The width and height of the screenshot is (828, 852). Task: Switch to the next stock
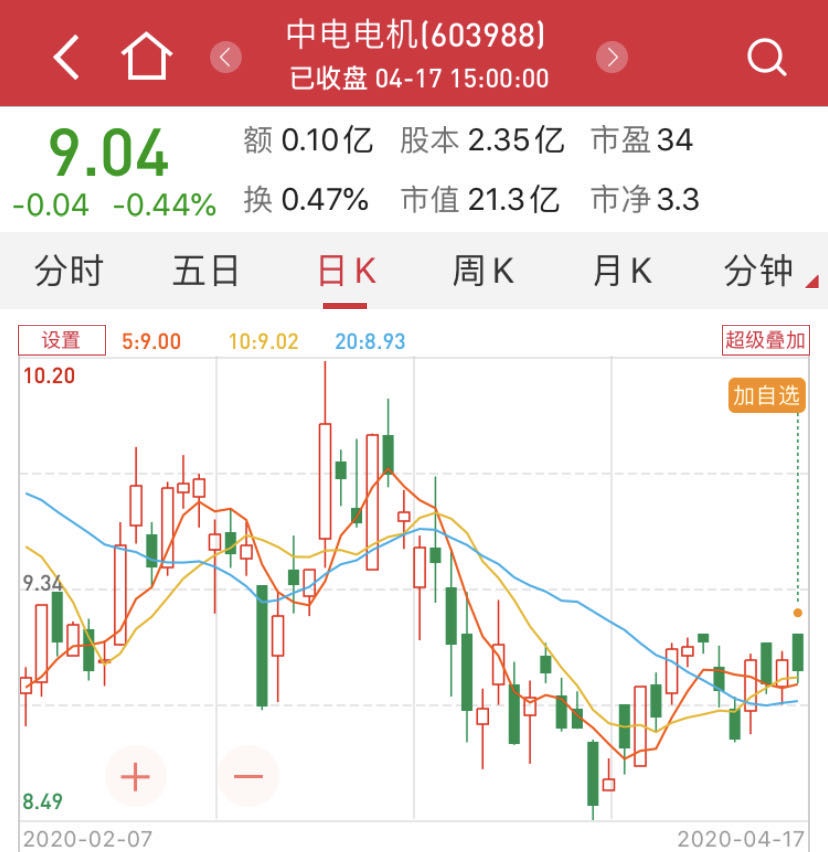click(612, 57)
